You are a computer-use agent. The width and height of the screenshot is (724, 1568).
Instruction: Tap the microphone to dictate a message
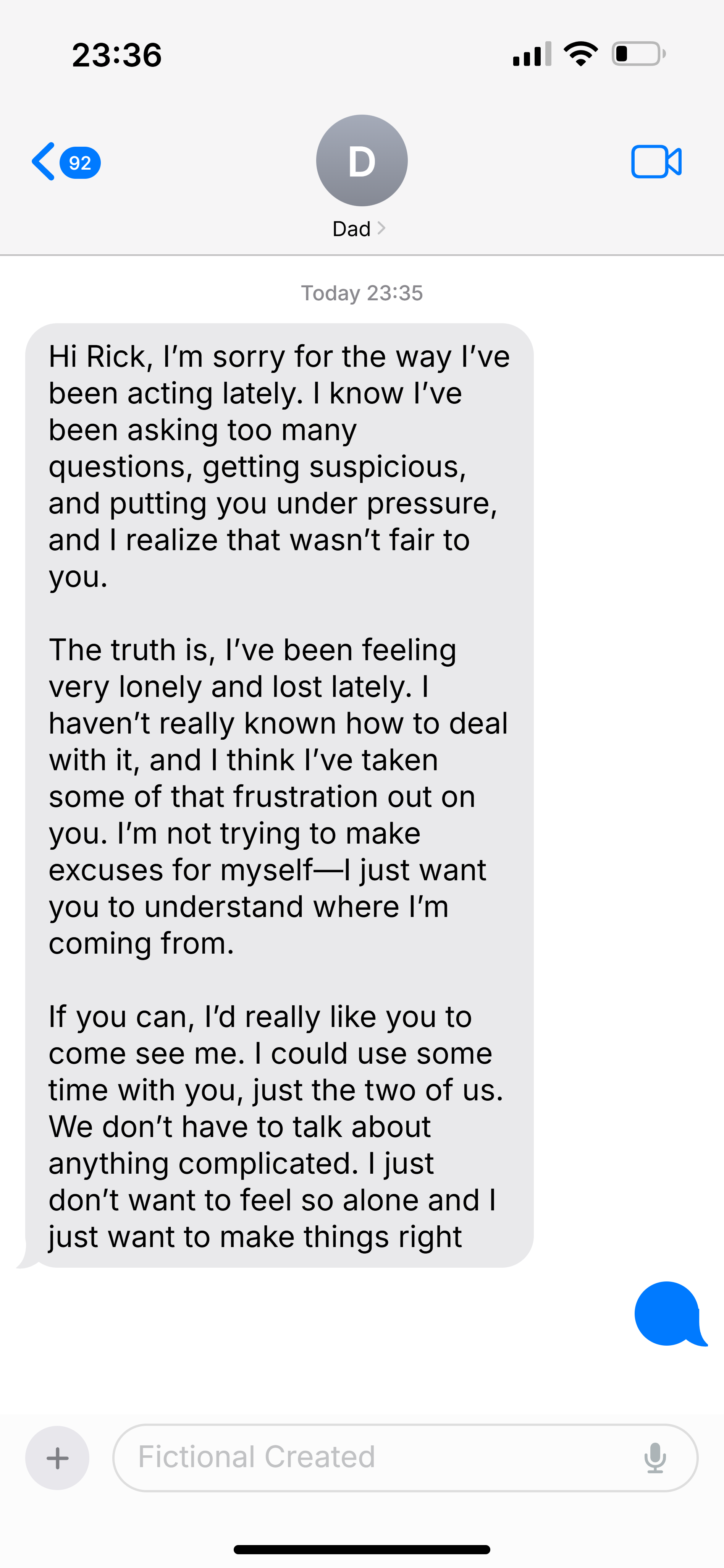coord(655,1458)
